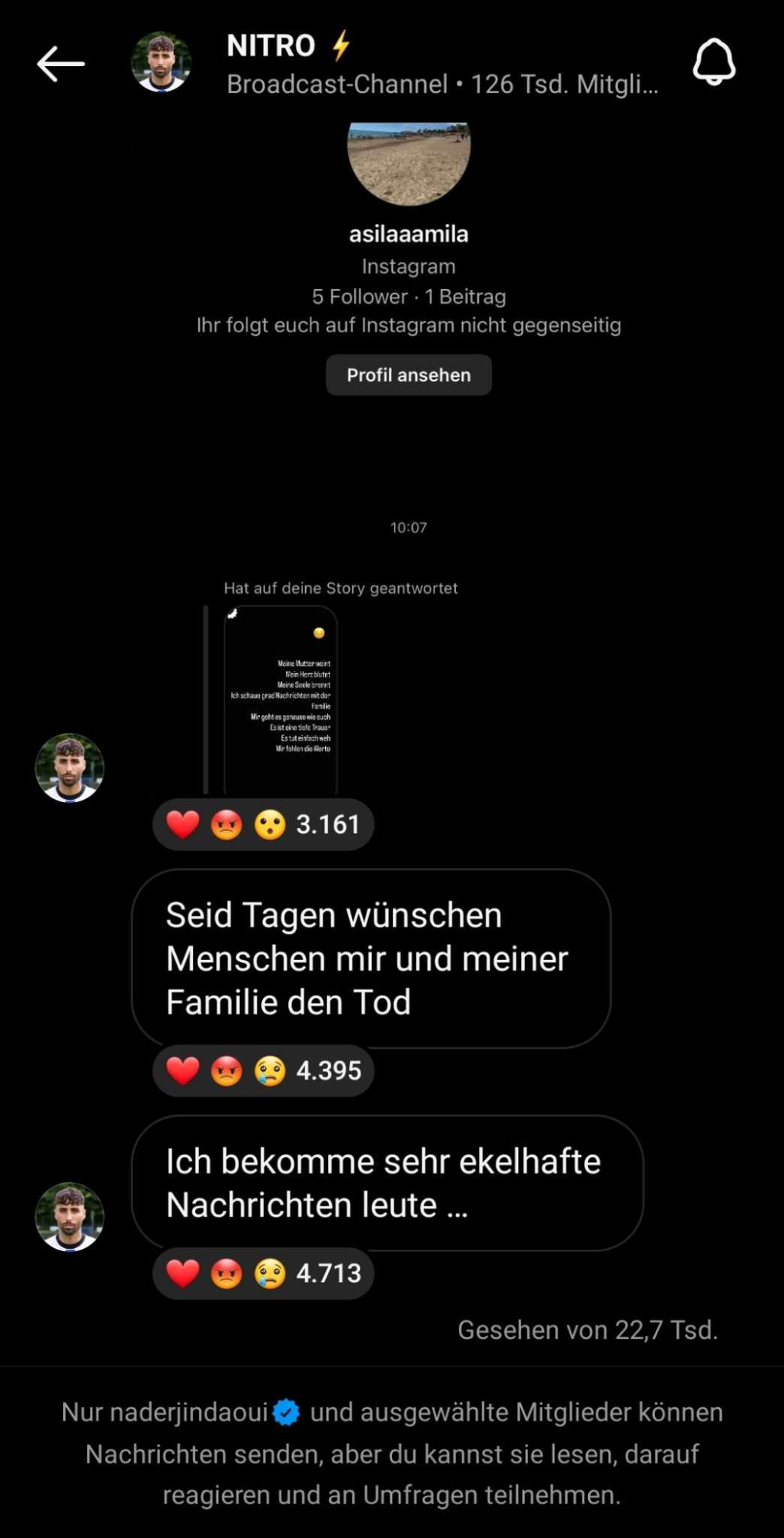
Task: Open the asilaaamila profile picture
Action: pos(409,163)
